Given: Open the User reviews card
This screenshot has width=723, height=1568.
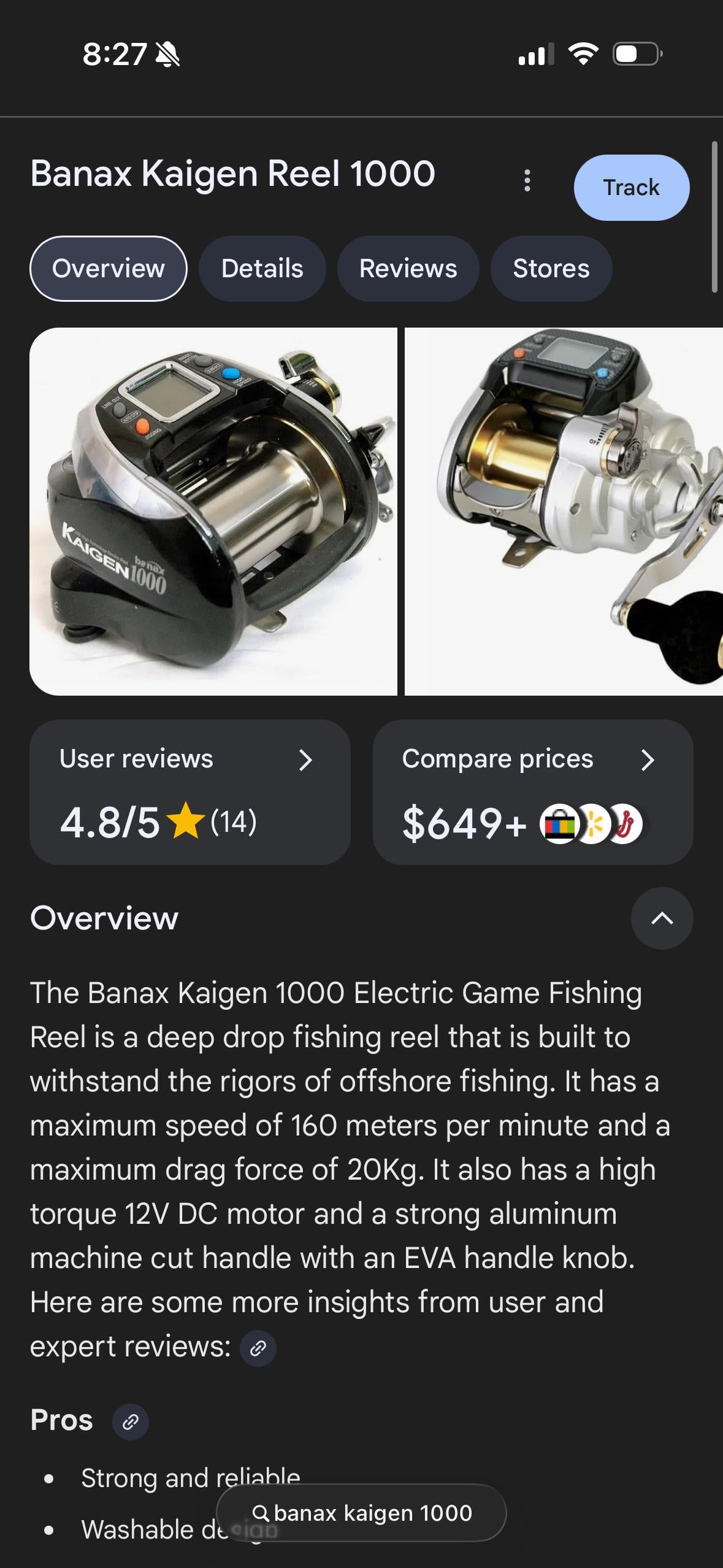Looking at the screenshot, I should [189, 792].
